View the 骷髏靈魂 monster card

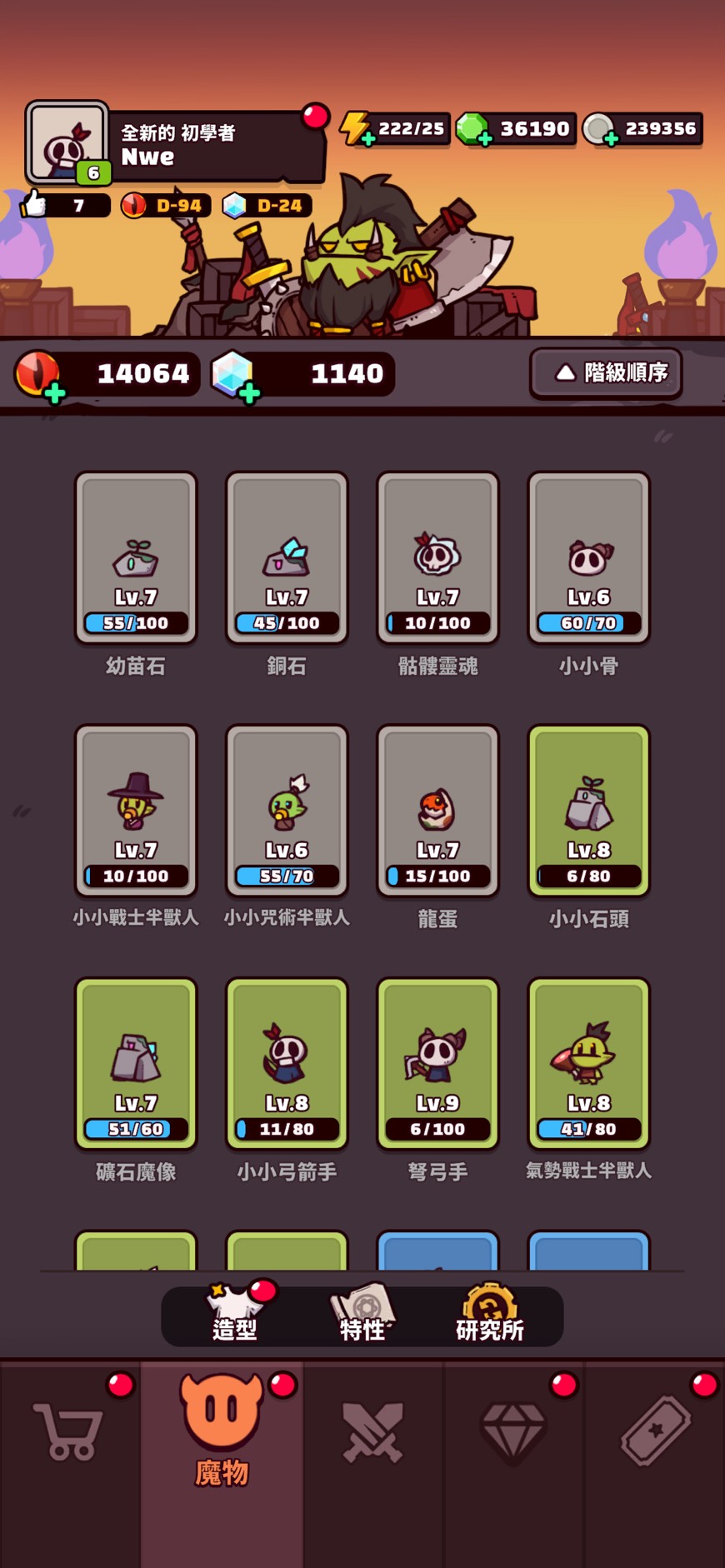coord(437,557)
